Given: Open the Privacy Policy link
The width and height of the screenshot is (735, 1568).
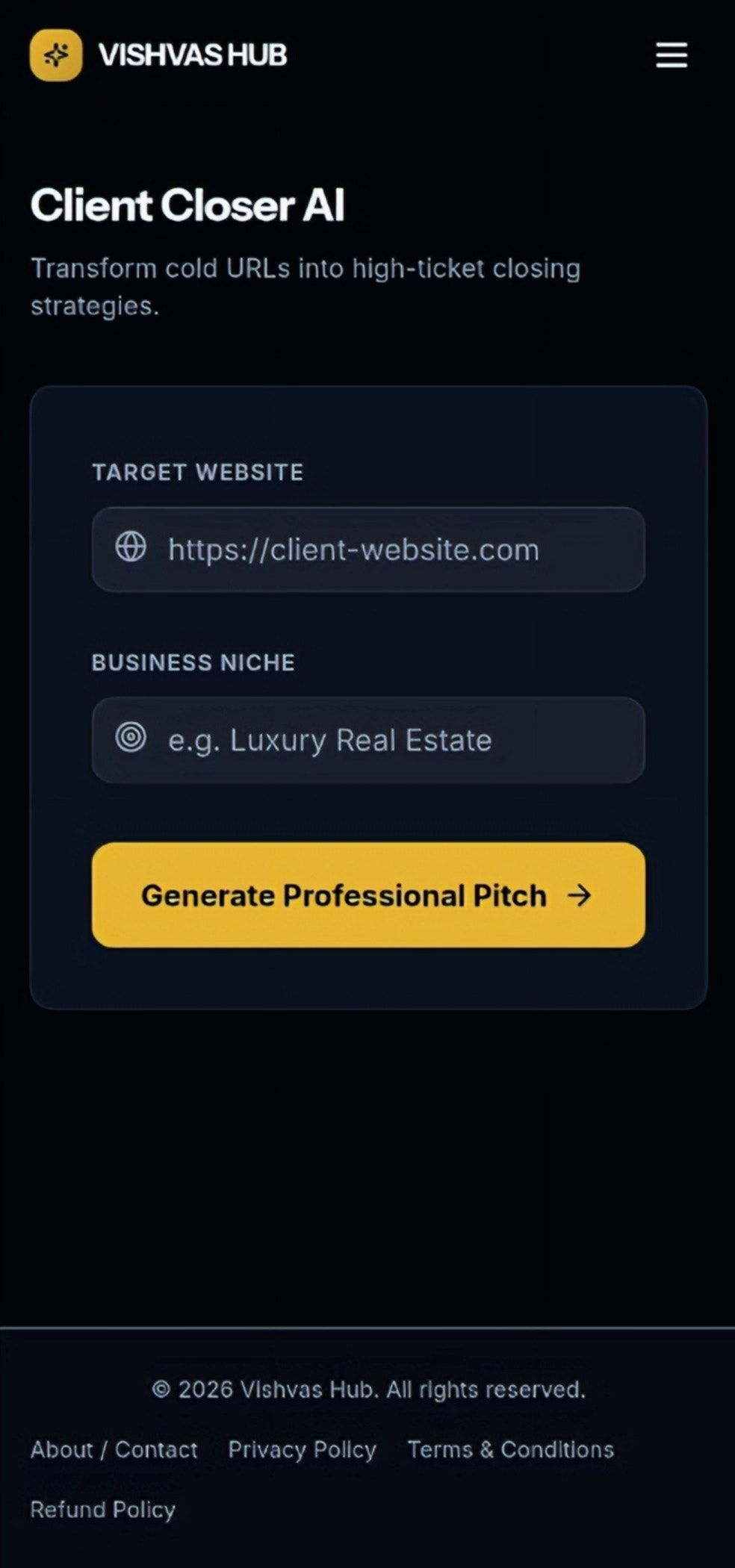Looking at the screenshot, I should (302, 1449).
